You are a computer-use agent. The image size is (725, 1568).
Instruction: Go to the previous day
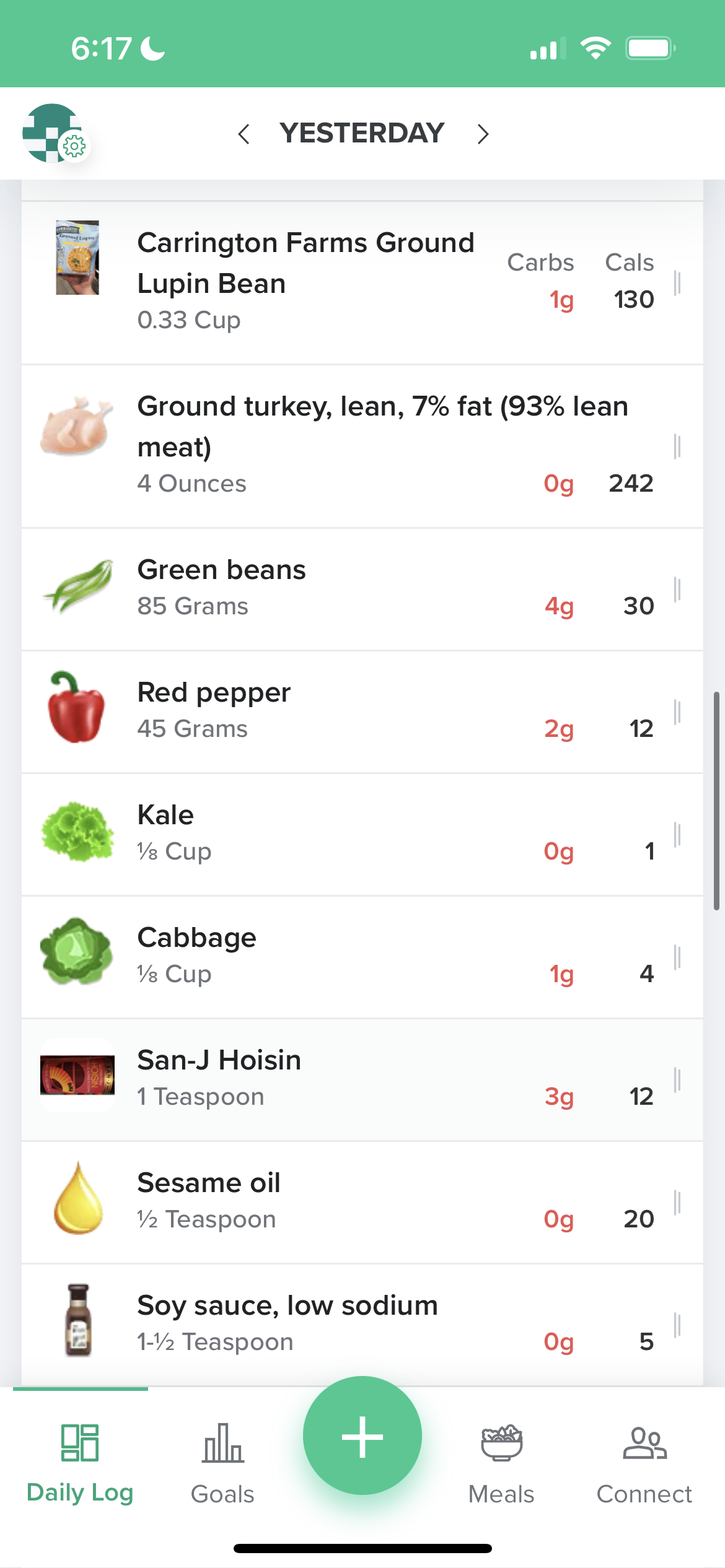click(244, 134)
